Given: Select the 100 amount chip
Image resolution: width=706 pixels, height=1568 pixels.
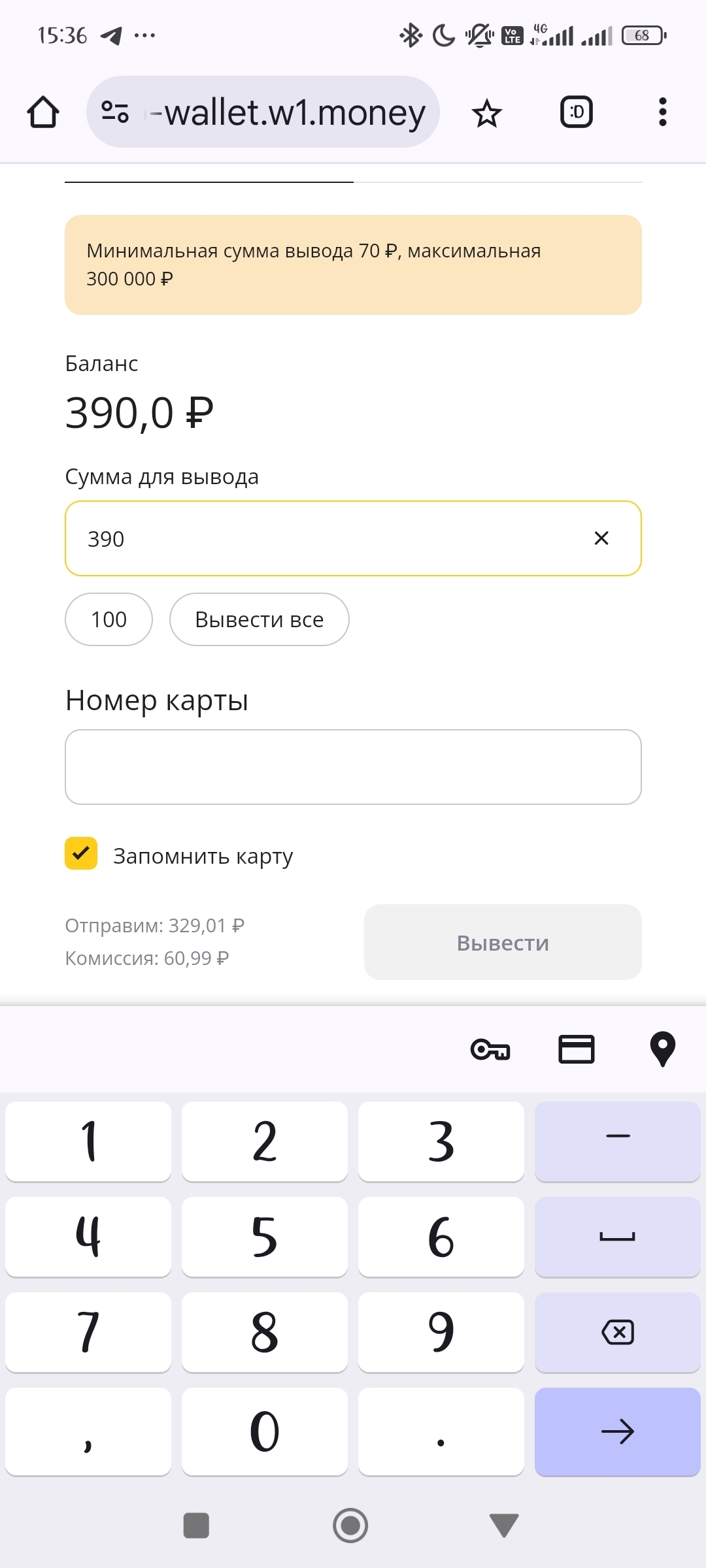Looking at the screenshot, I should pyautogui.click(x=109, y=619).
